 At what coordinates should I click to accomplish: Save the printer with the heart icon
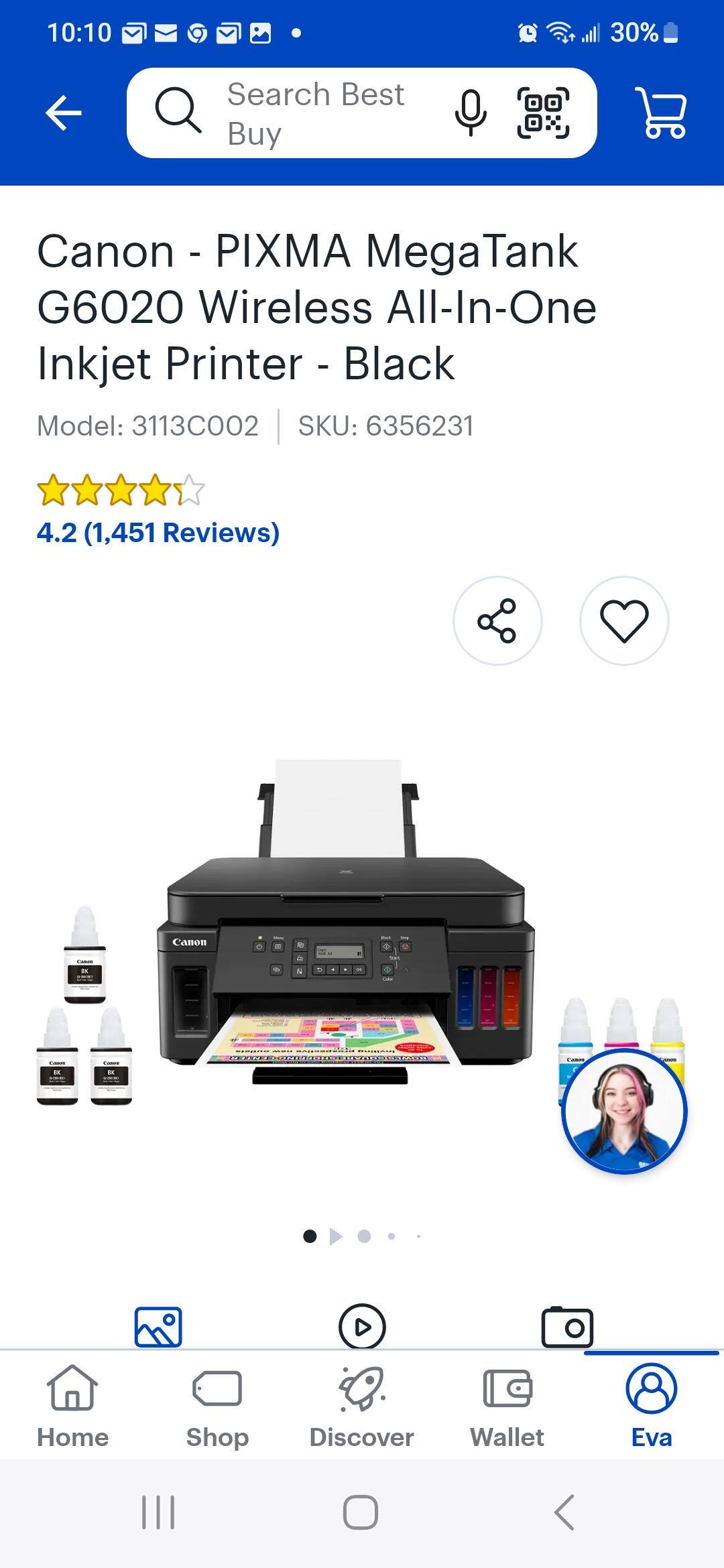pyautogui.click(x=624, y=620)
